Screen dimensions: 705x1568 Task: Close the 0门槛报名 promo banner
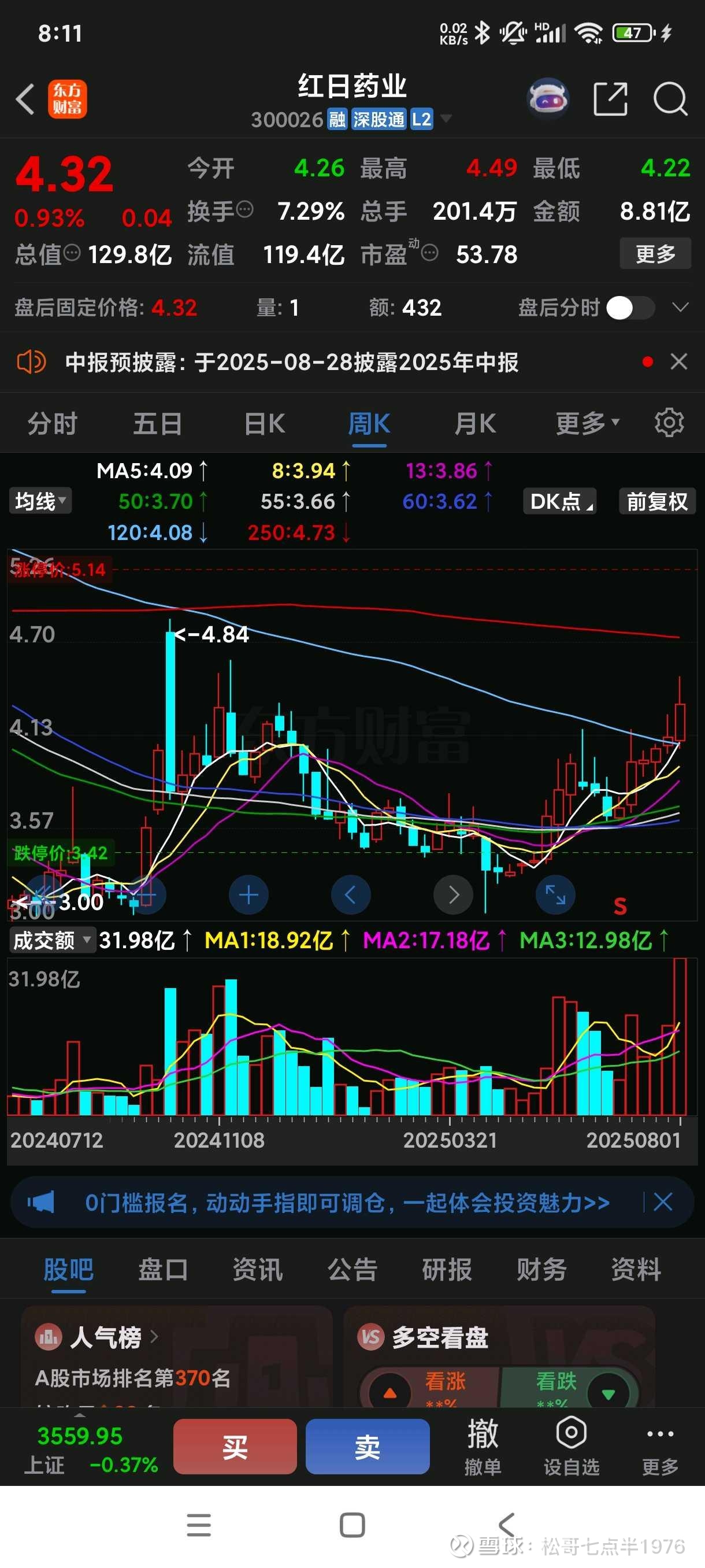point(662,1202)
